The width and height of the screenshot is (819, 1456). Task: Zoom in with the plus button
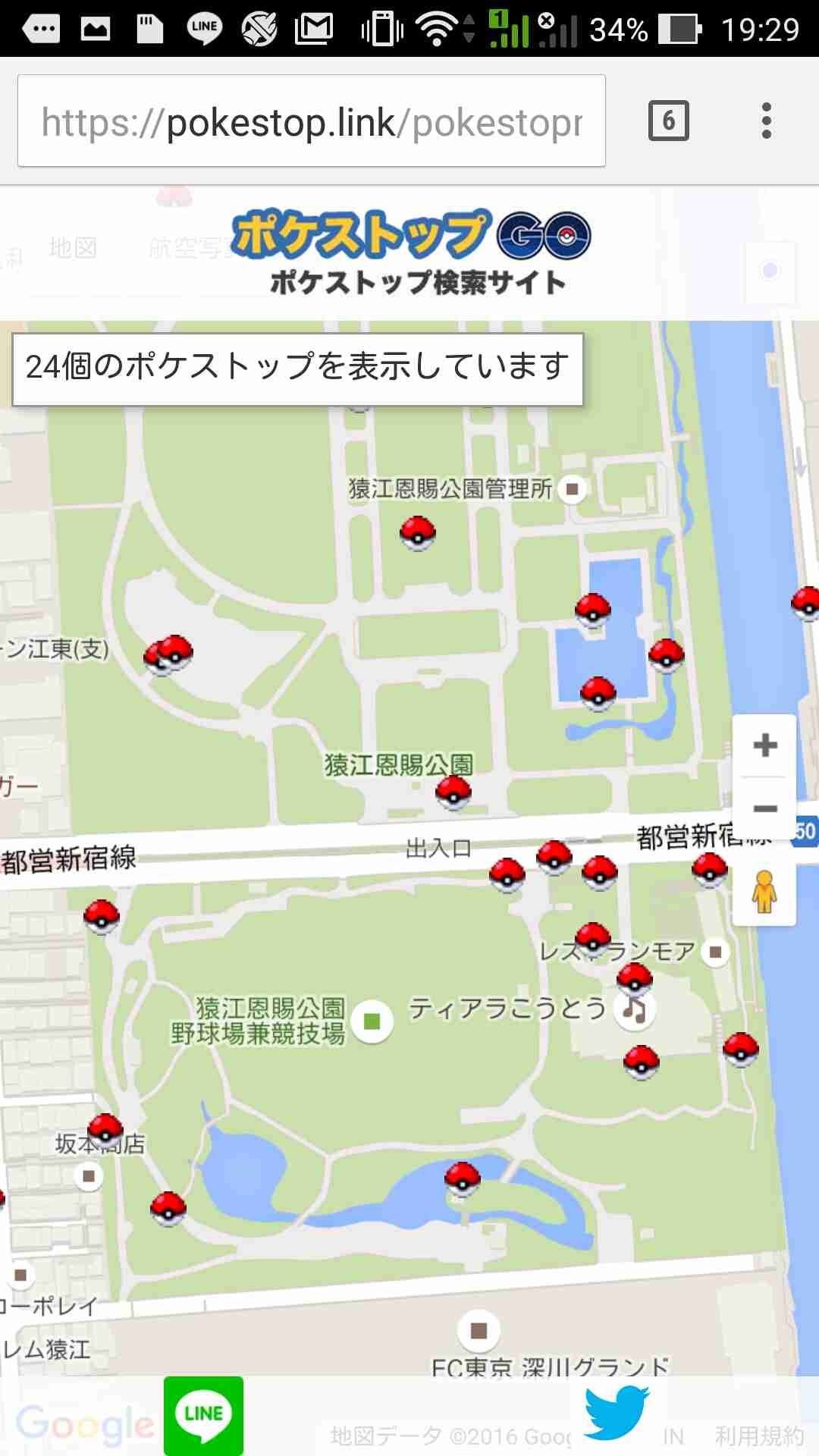[x=764, y=746]
